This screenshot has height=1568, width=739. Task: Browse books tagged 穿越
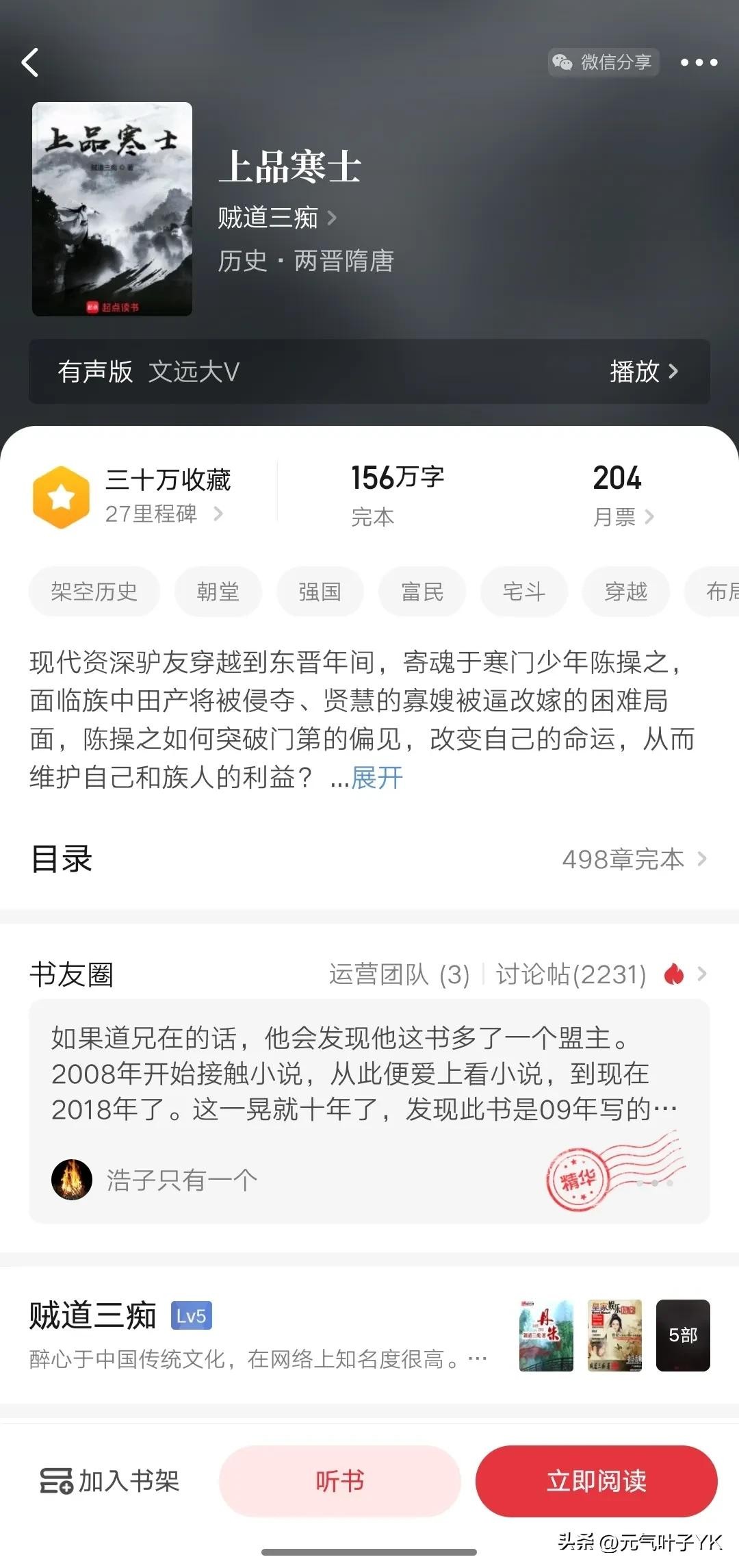click(625, 592)
